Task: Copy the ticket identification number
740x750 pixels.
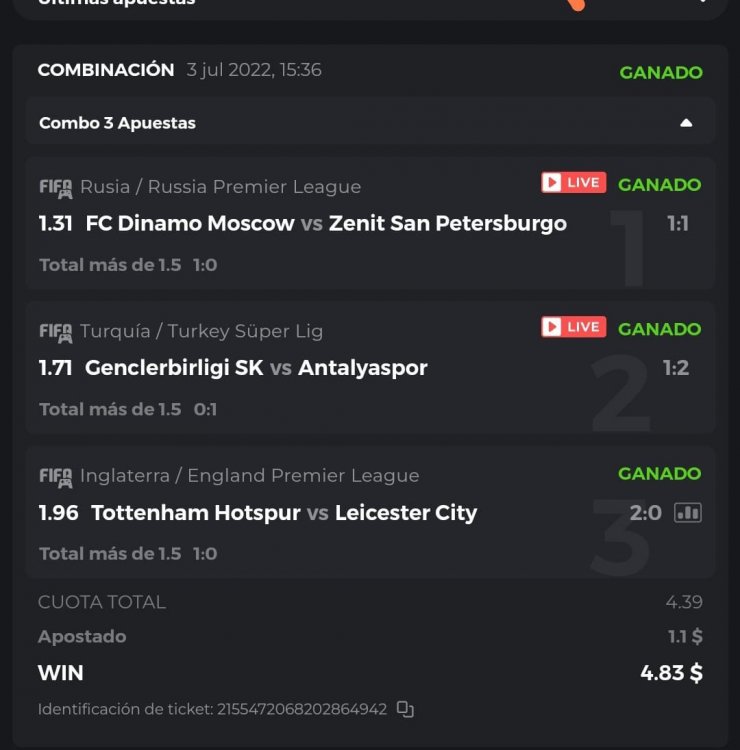Action: tap(405, 709)
